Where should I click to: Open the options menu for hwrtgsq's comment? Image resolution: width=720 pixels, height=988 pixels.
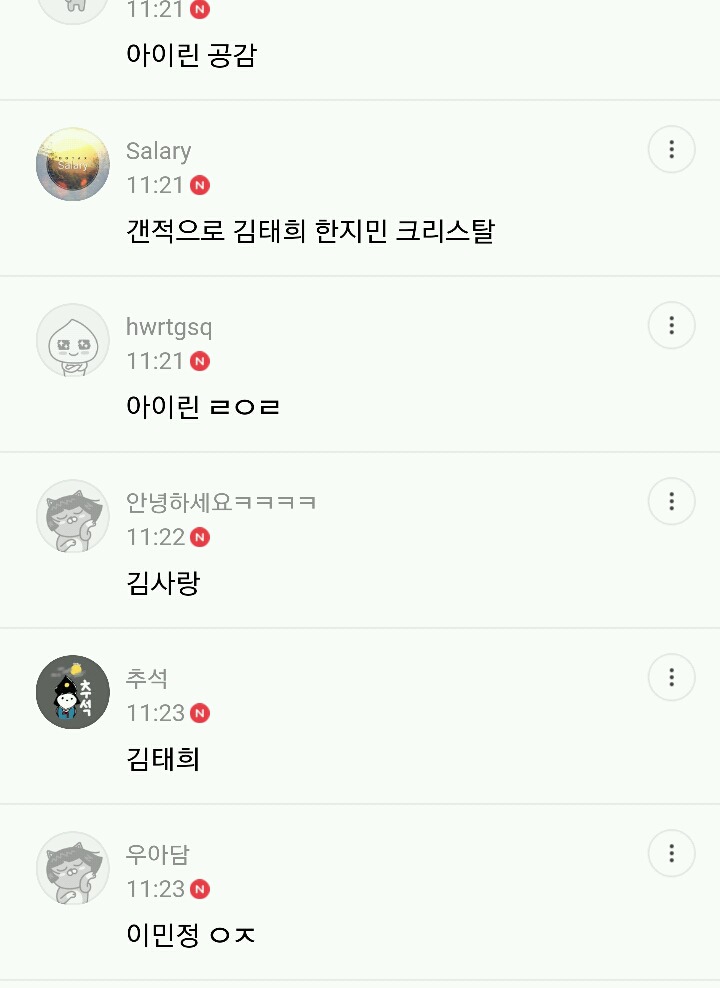tap(671, 325)
